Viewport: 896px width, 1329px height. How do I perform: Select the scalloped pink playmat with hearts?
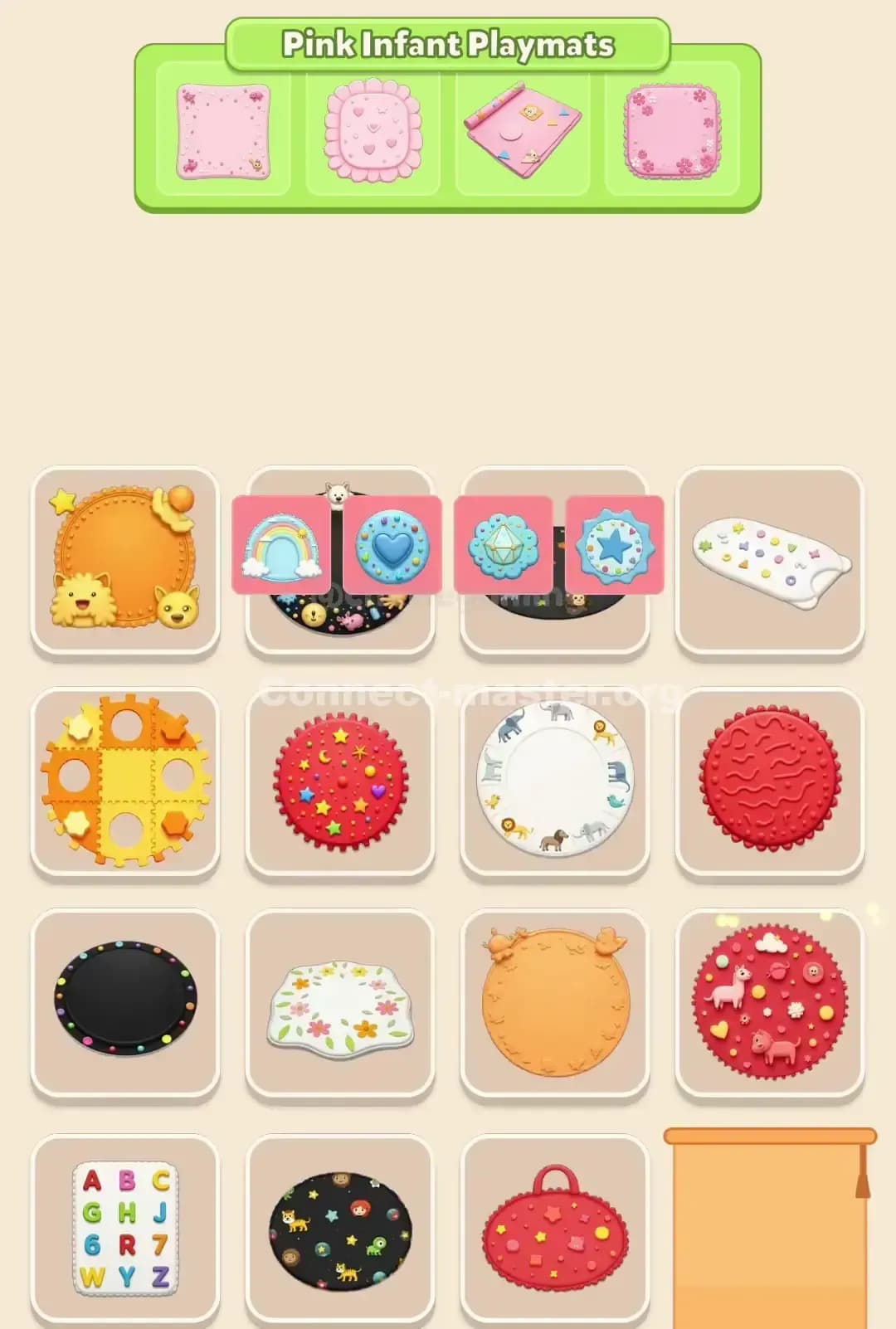[372, 133]
